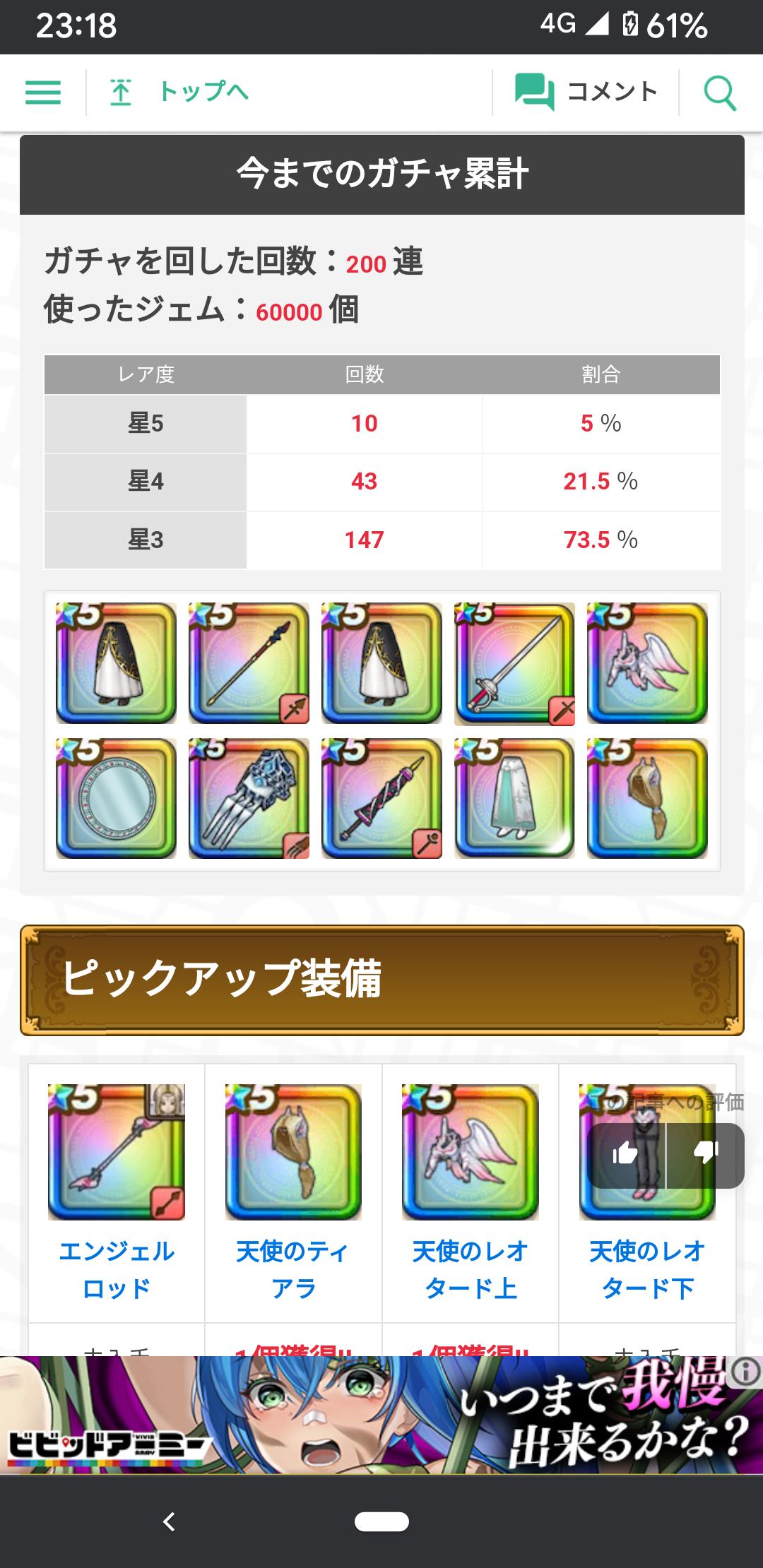The image size is (763, 1568).
Task: Rate this article with thumbs down
Action: click(705, 1156)
